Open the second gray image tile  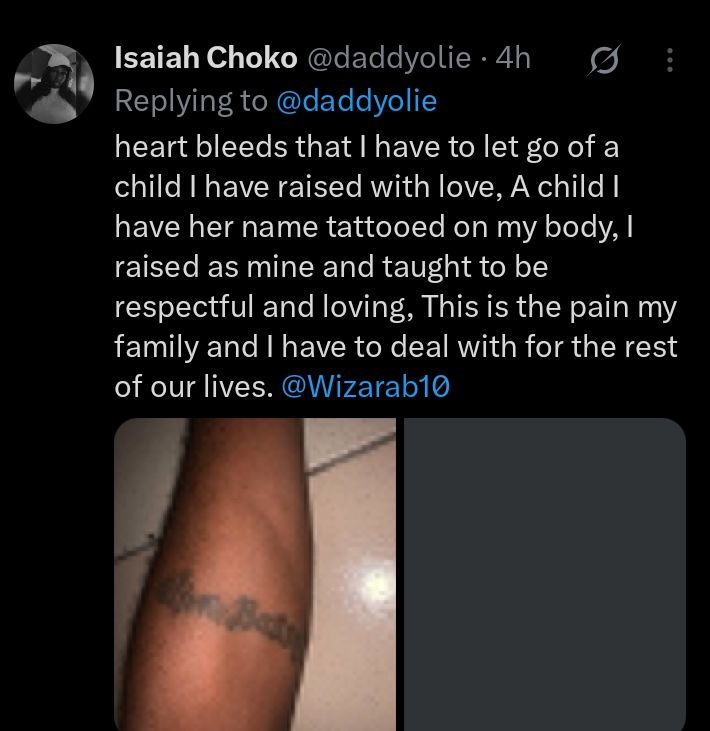tap(544, 574)
